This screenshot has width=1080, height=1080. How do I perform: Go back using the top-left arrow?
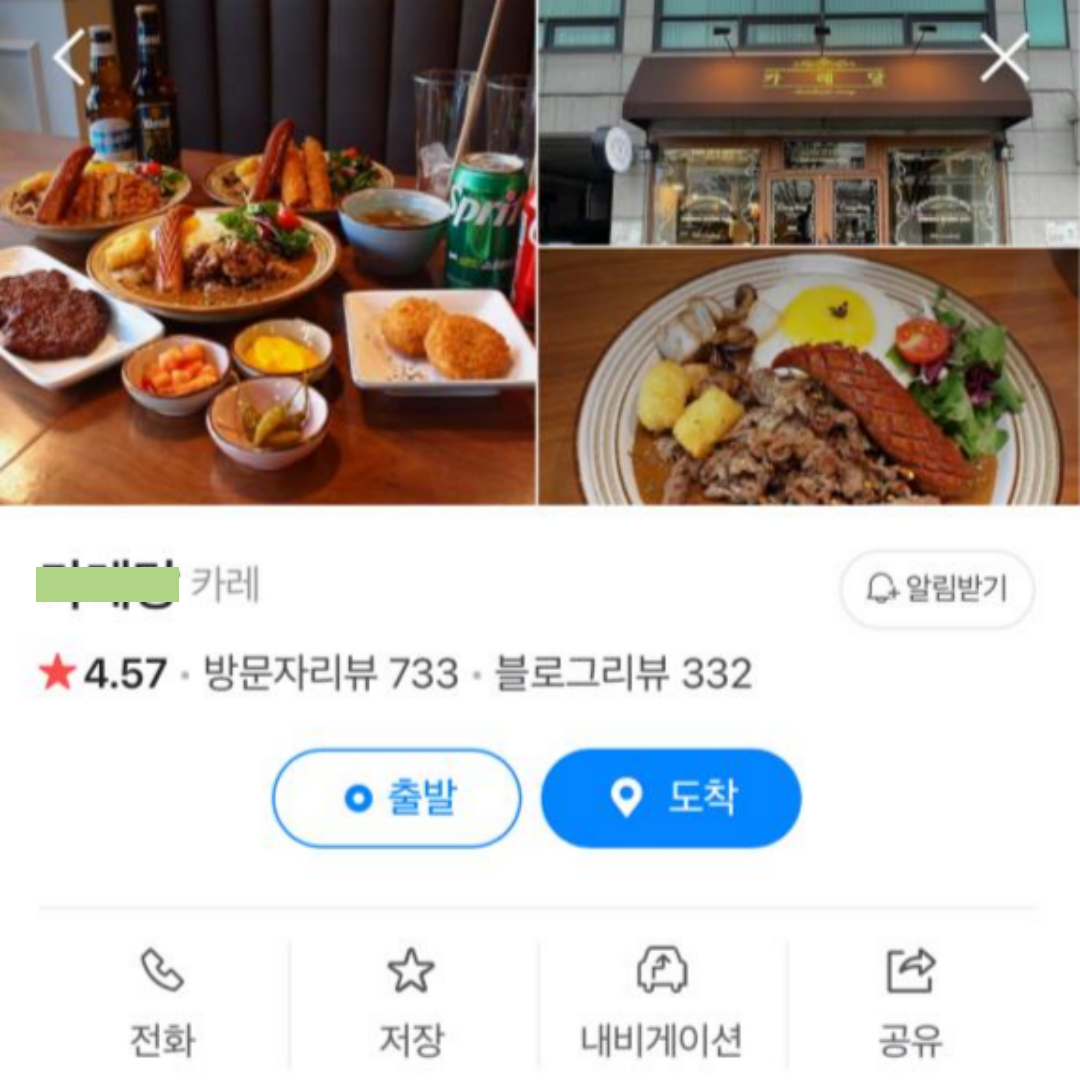(69, 57)
